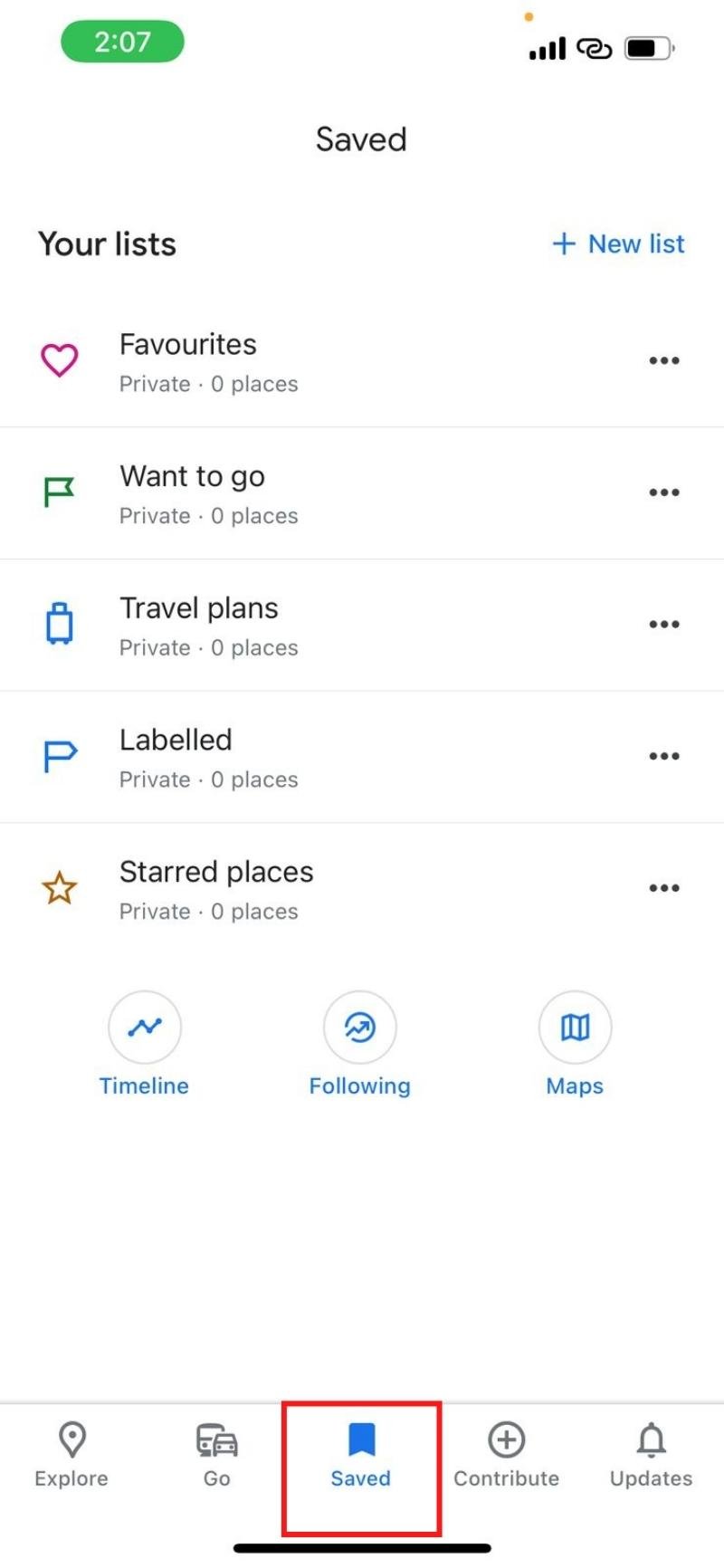724x1568 pixels.
Task: Open more options for Want to go
Action: (663, 493)
